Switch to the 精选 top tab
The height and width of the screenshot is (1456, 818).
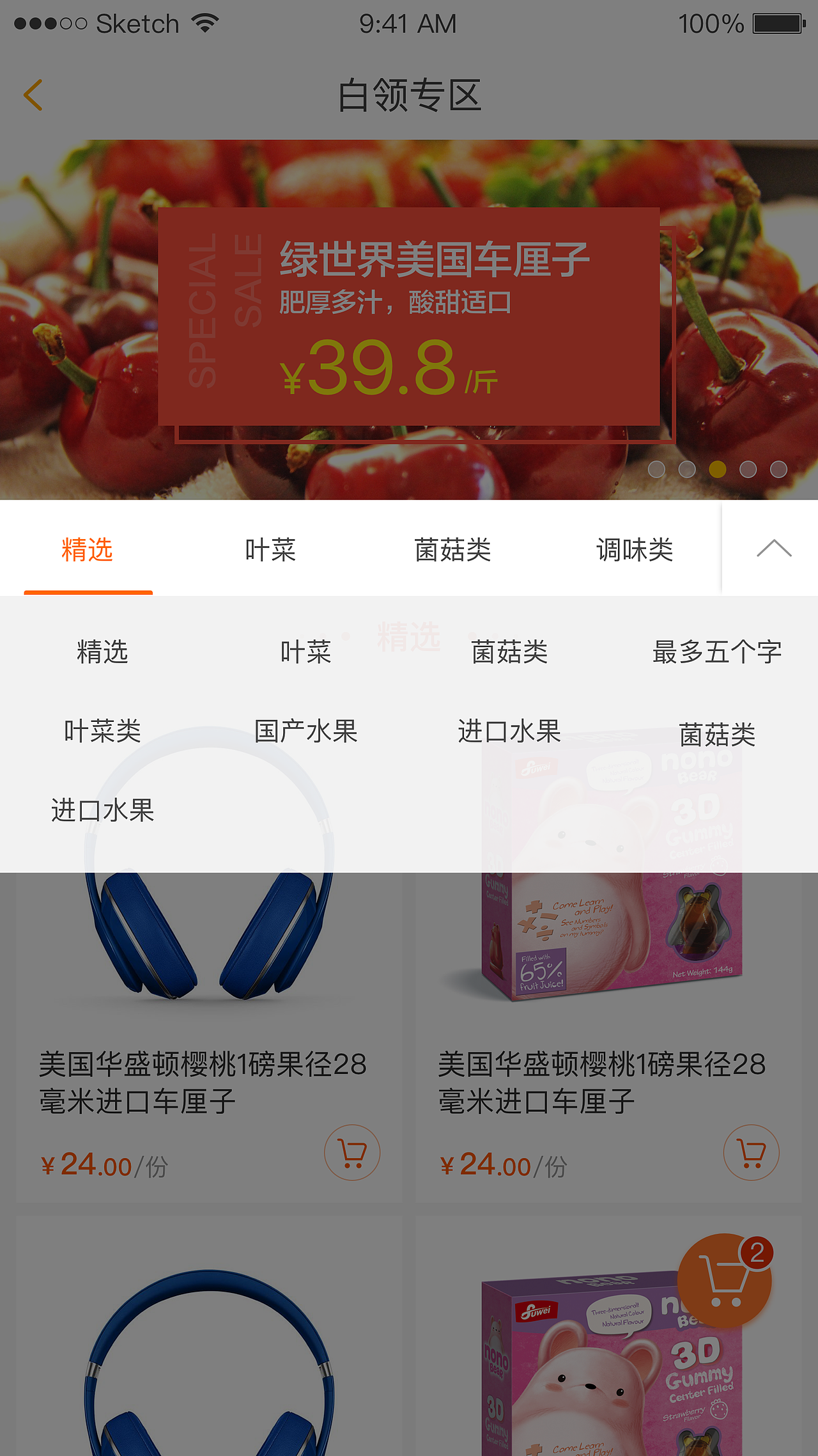click(88, 550)
